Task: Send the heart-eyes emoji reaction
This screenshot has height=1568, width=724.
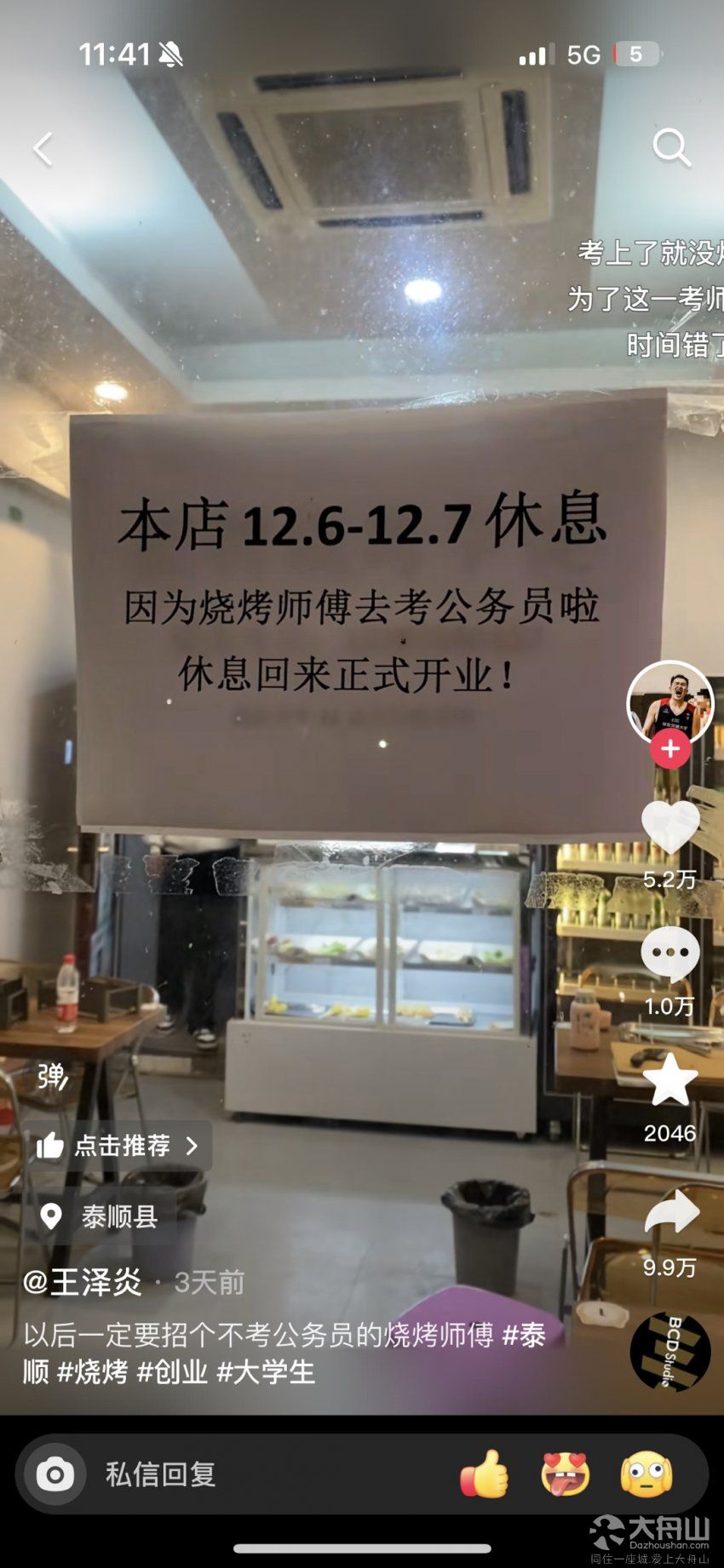Action: coord(566,1474)
